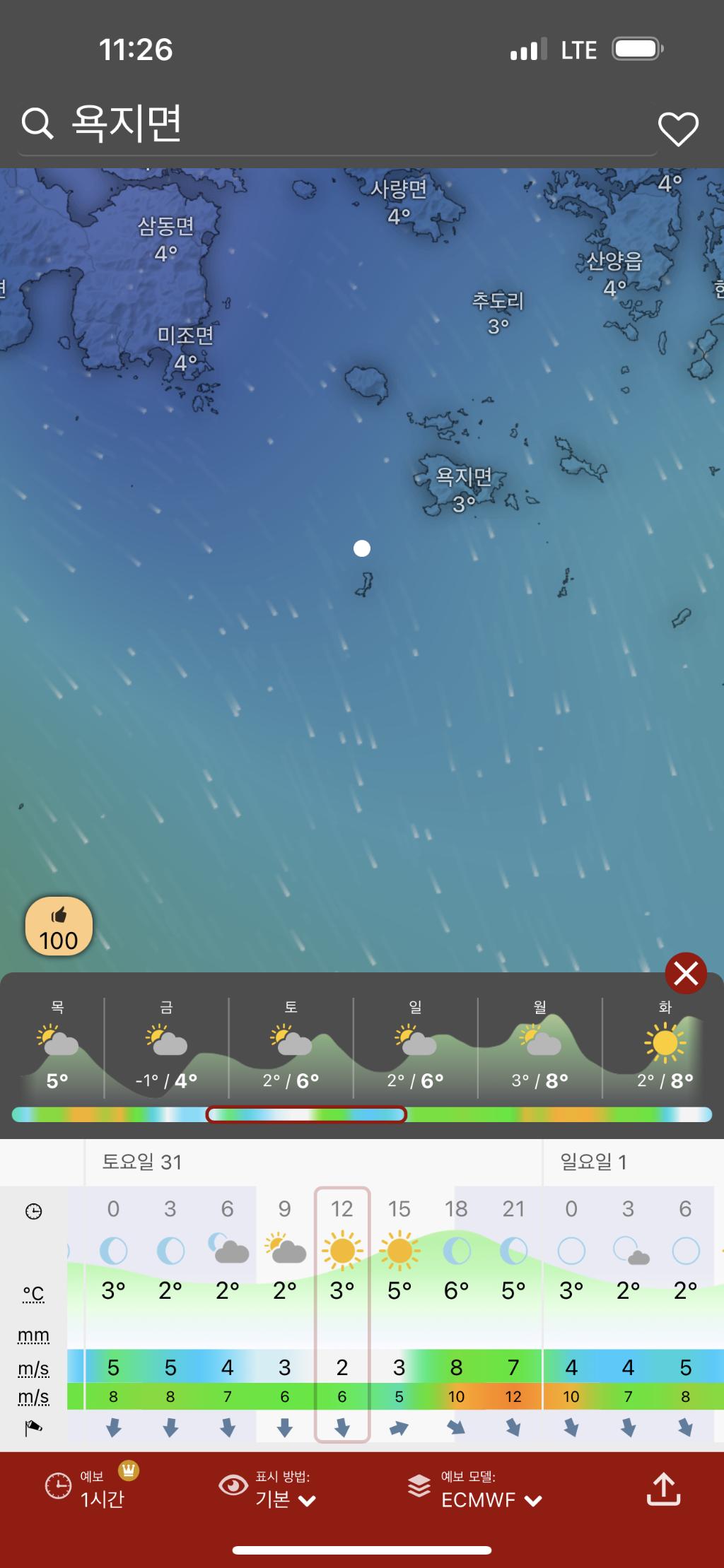Tap the 산양읍 location label on the map
Viewport: 724px width, 1568px height.
point(614,261)
